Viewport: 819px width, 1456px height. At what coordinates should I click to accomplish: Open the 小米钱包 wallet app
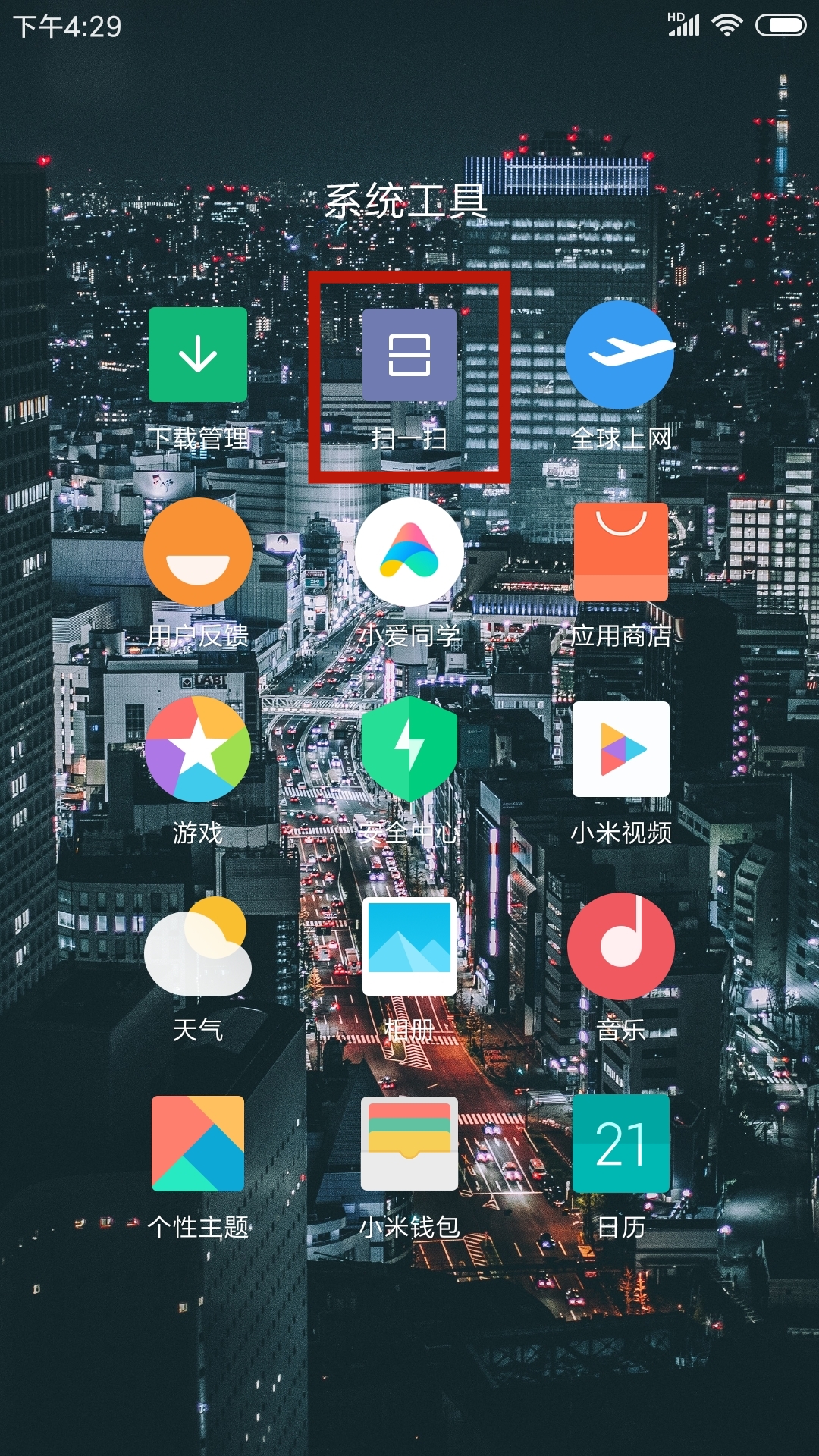409,1144
